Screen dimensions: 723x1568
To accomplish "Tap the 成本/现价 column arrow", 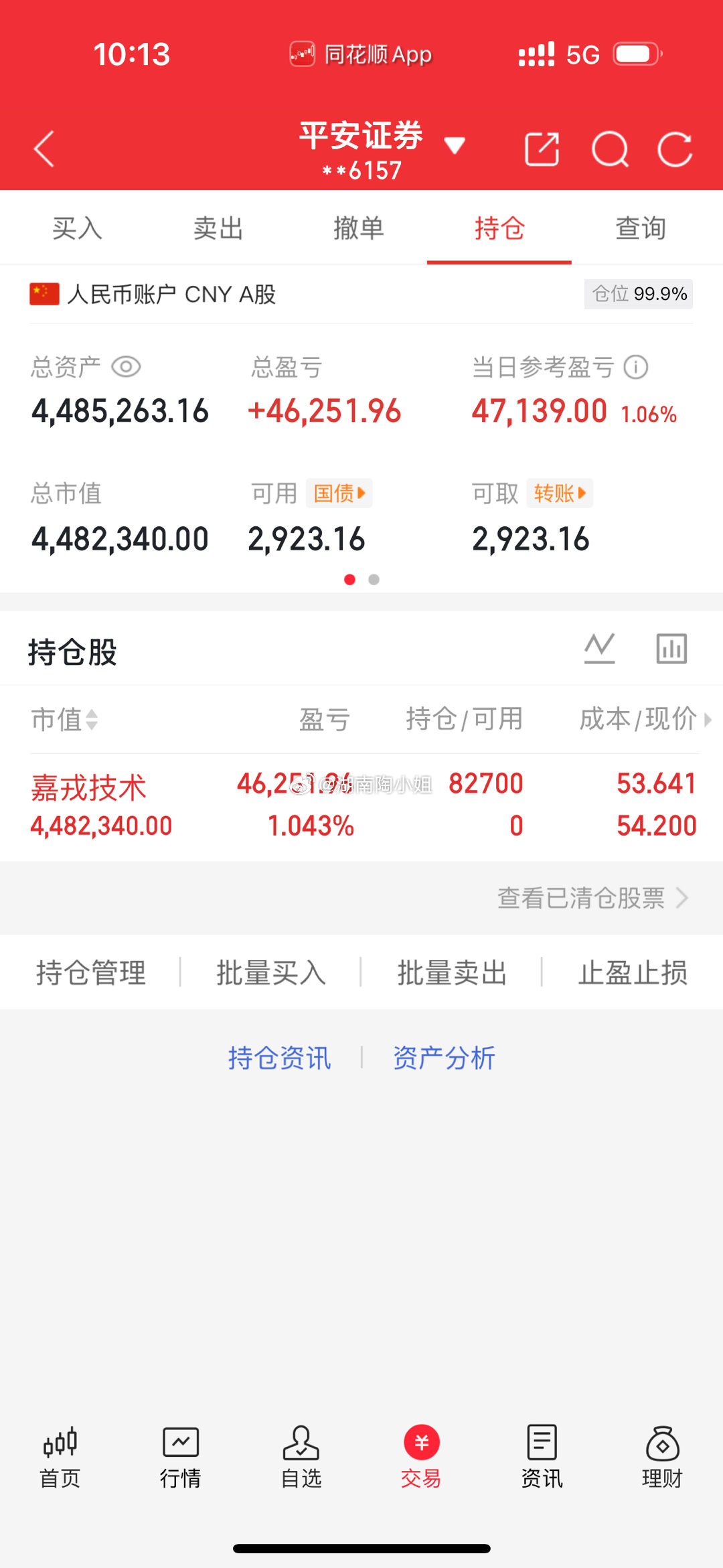I will click(708, 720).
